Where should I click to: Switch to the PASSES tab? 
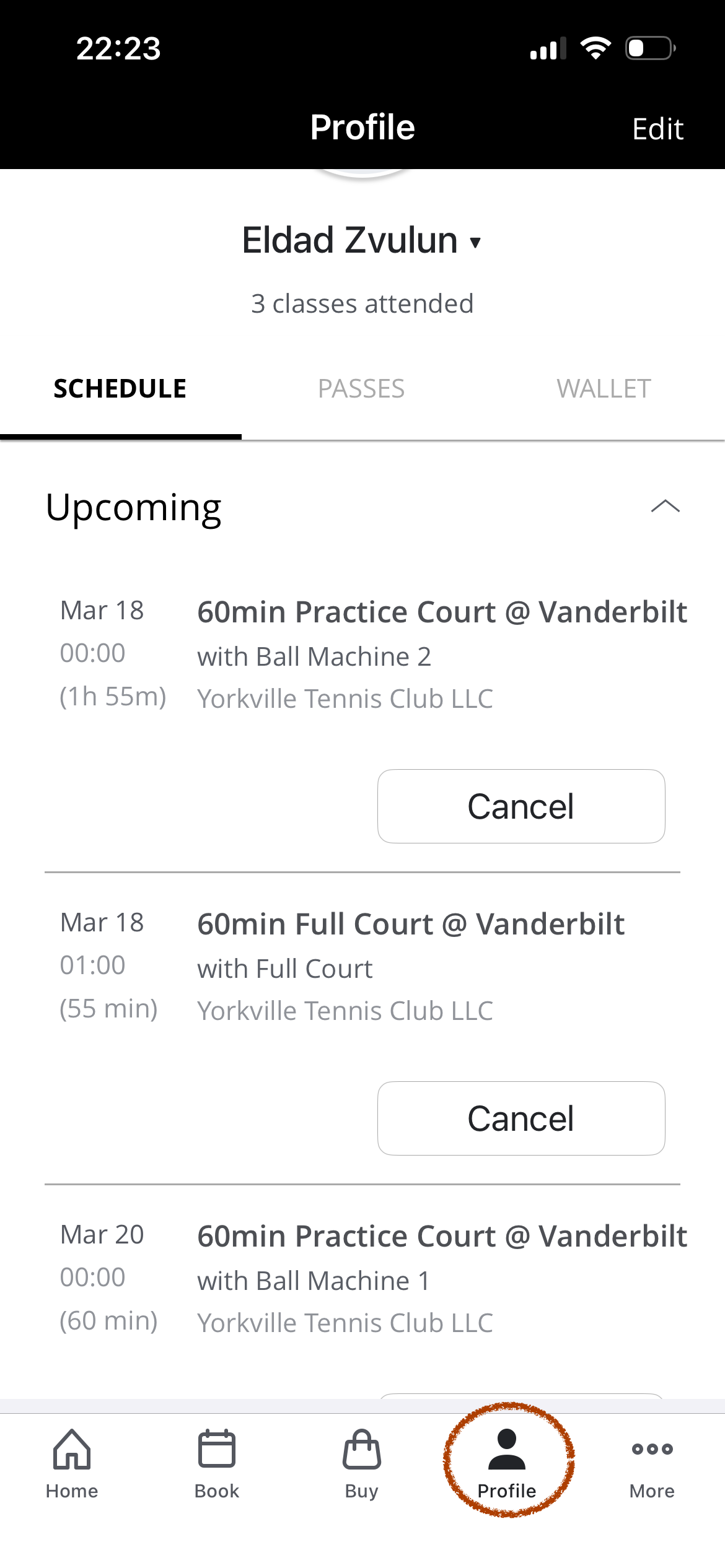point(362,389)
